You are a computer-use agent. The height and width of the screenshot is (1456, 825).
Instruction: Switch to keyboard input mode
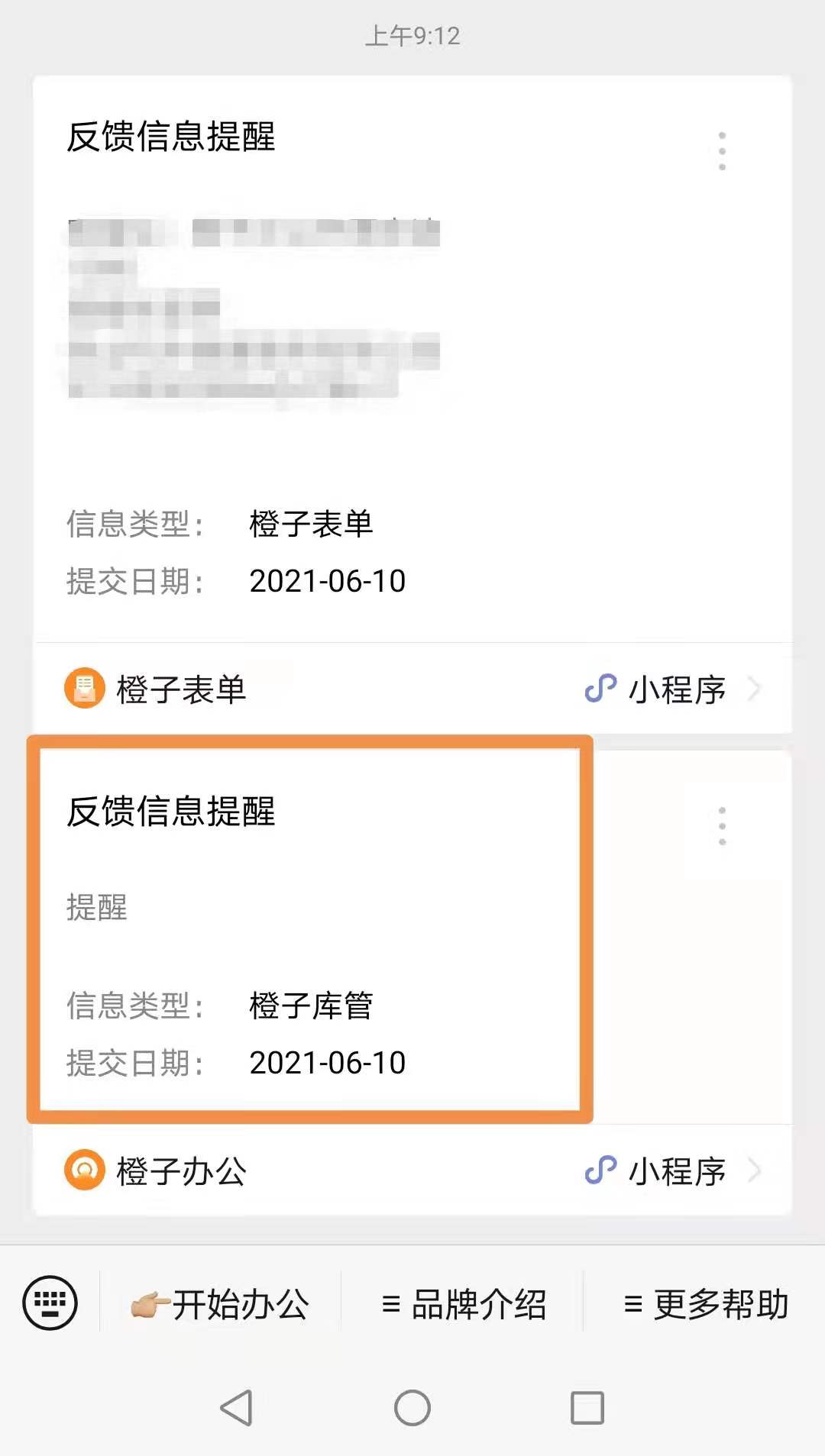point(50,1303)
